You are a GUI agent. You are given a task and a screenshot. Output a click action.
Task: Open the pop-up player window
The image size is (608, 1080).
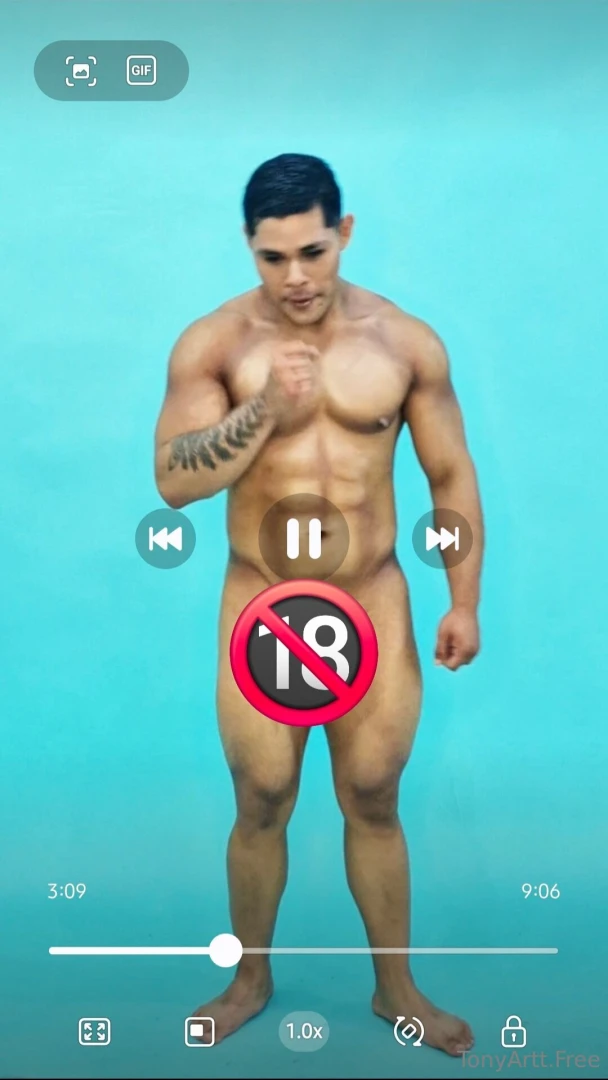(x=199, y=1031)
